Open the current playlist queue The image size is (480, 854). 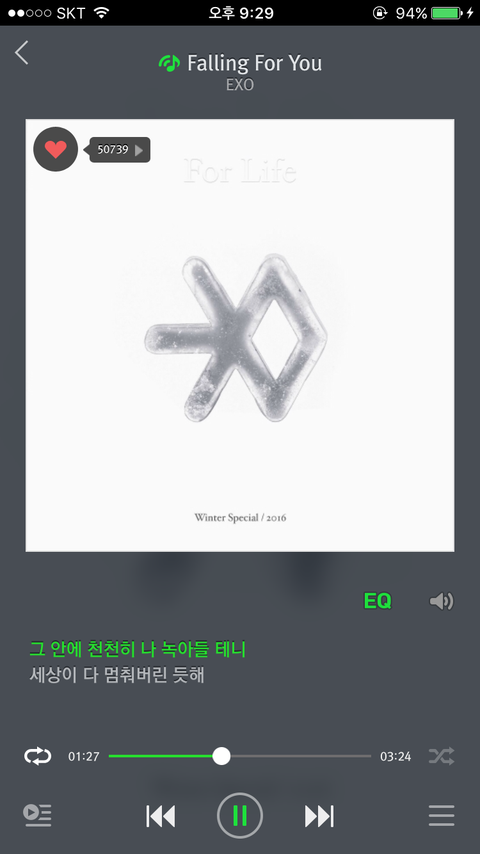coord(37,815)
